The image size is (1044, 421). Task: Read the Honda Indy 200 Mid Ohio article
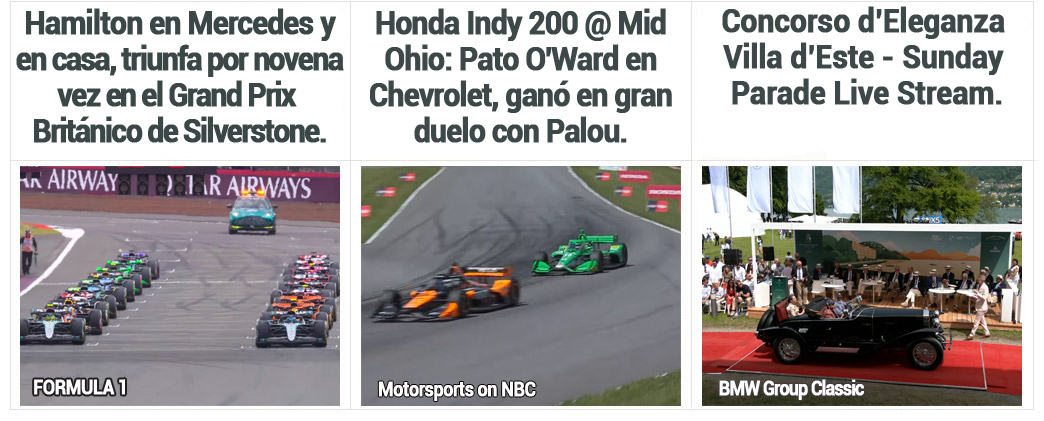pyautogui.click(x=520, y=77)
